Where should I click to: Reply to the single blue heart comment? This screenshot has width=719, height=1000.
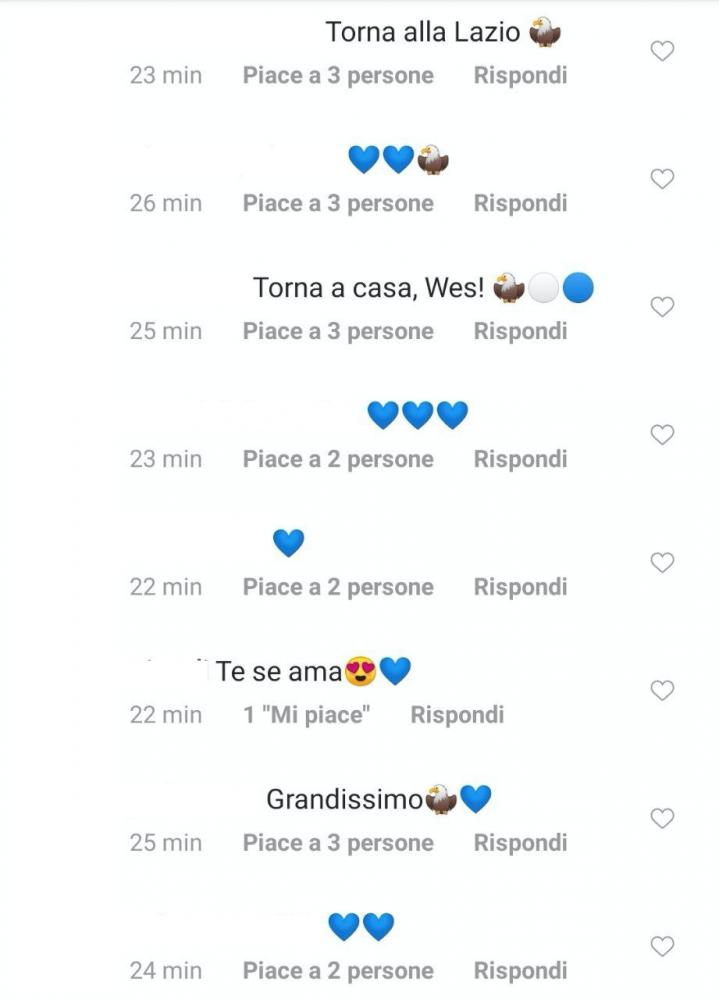pyautogui.click(x=520, y=587)
